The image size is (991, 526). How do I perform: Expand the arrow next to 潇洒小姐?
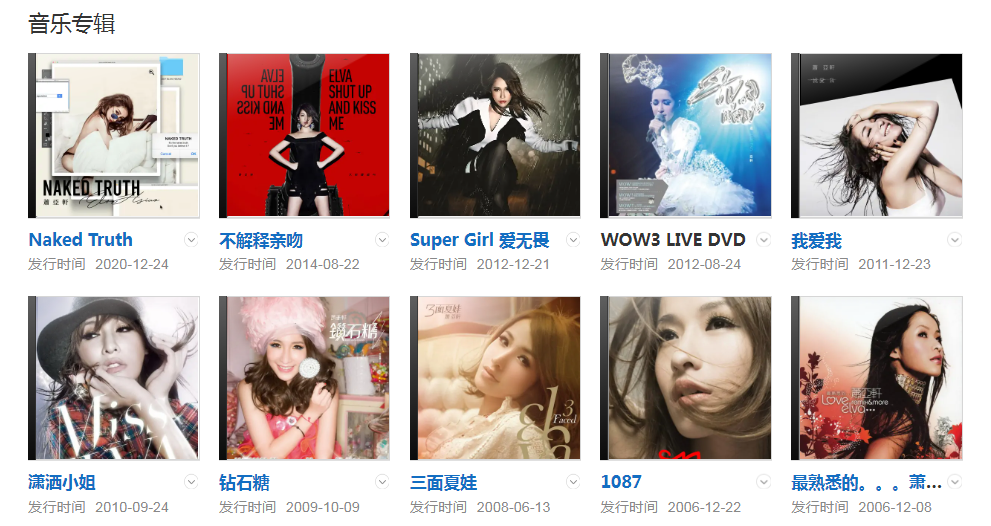pyautogui.click(x=191, y=482)
